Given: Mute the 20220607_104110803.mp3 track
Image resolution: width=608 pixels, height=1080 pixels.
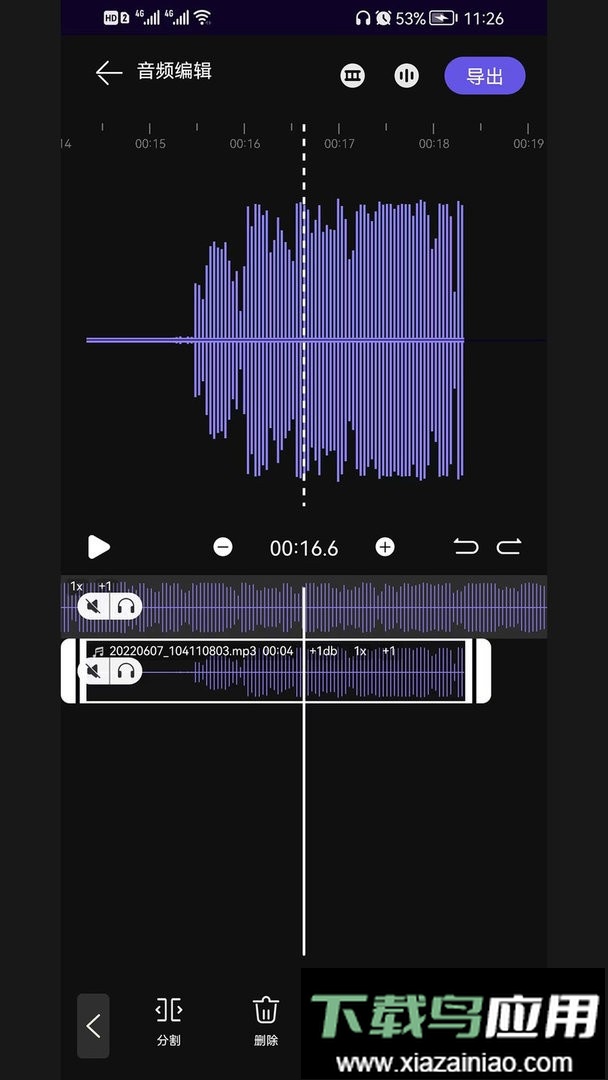Looking at the screenshot, I should (94, 671).
